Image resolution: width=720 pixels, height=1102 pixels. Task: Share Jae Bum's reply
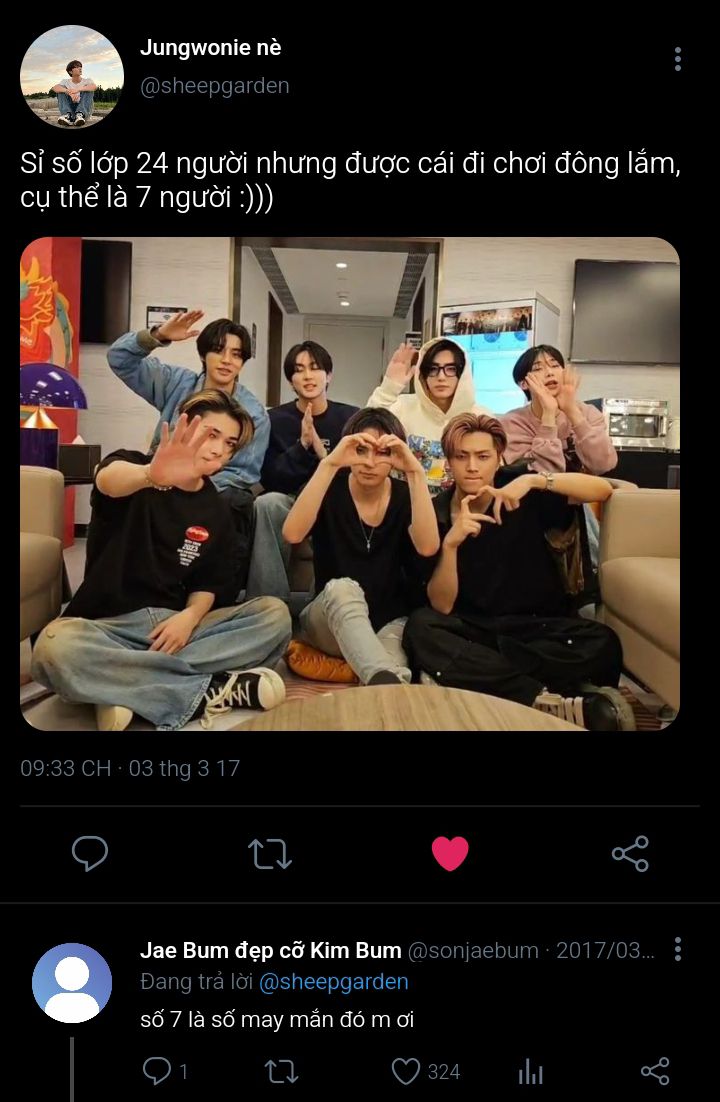[x=655, y=1071]
